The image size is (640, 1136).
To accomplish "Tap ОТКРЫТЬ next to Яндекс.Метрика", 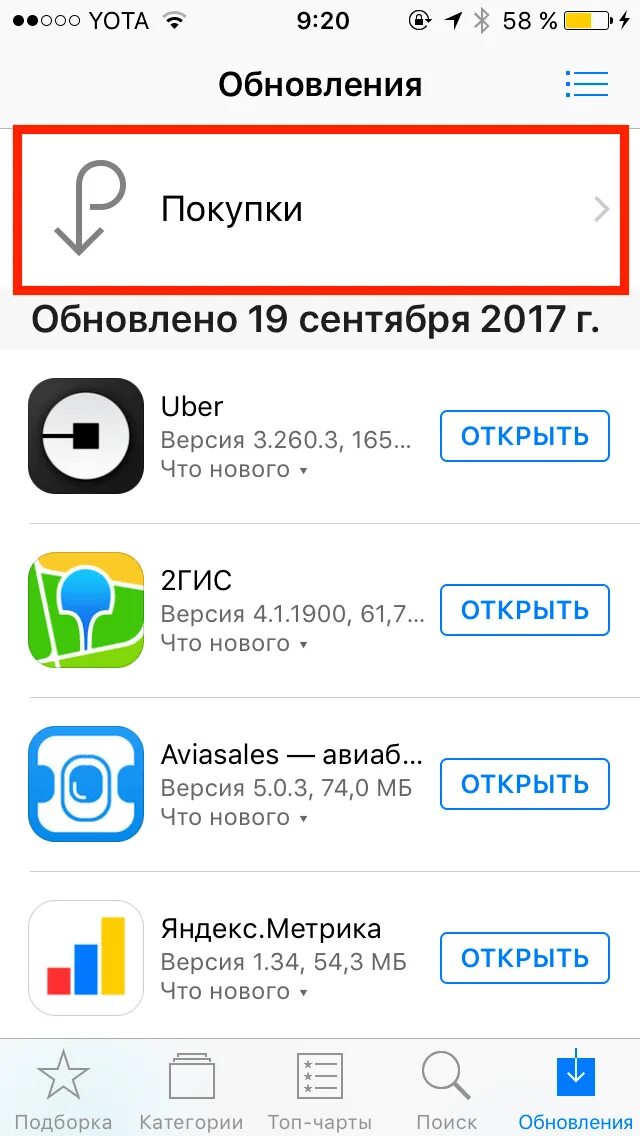I will 524,958.
